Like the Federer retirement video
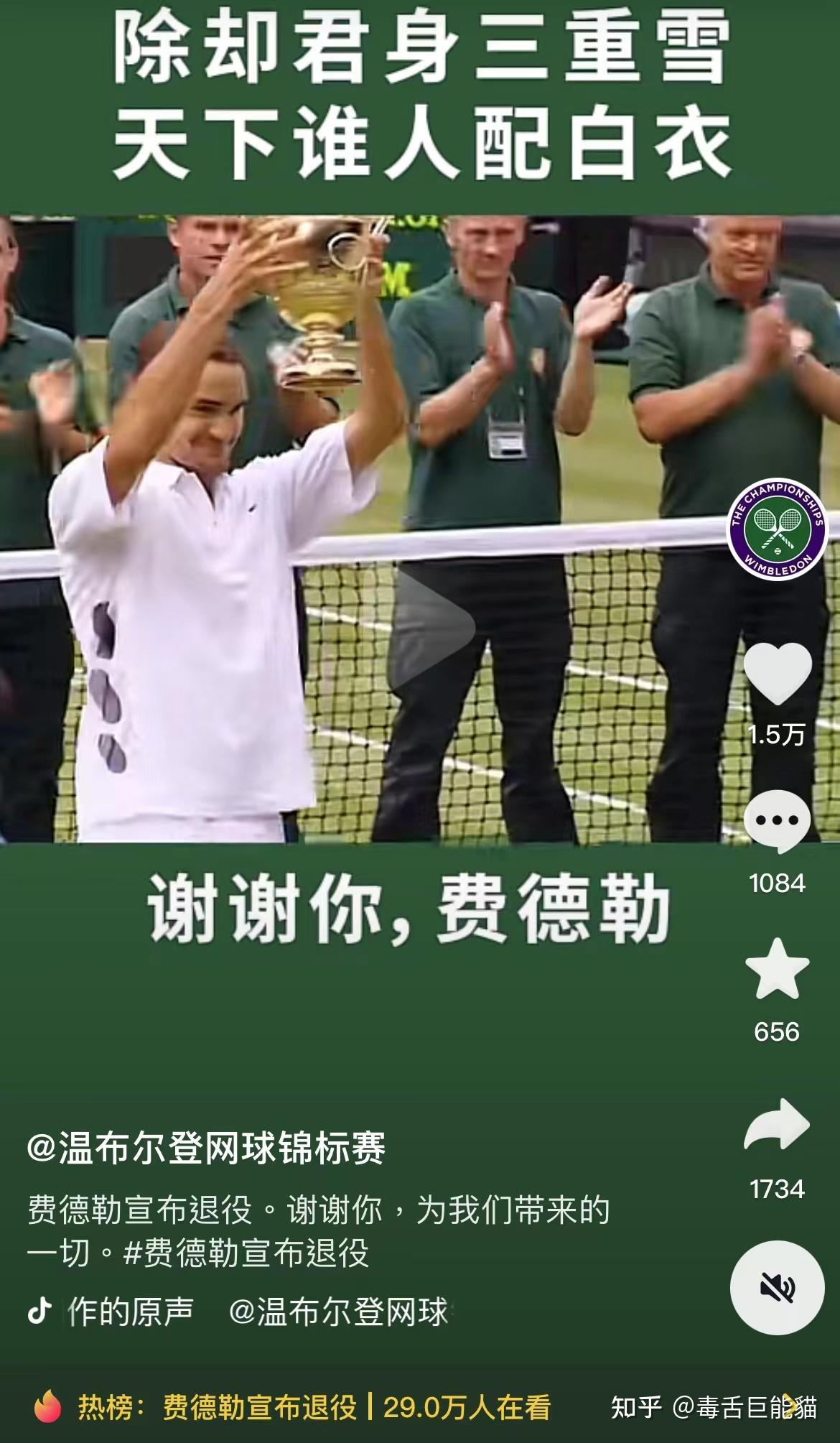 click(x=777, y=674)
